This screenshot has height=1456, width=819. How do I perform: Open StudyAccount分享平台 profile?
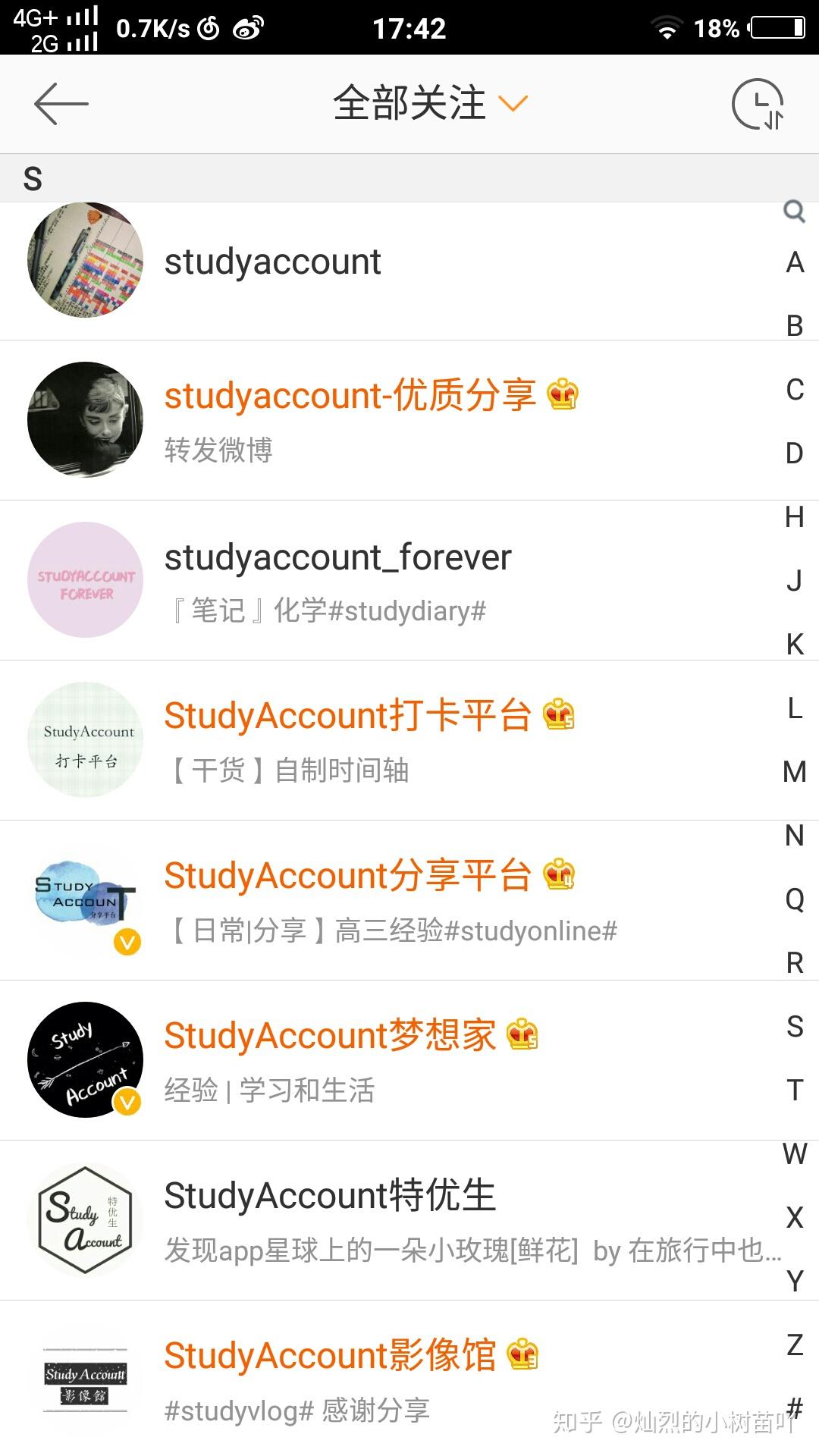point(347,877)
